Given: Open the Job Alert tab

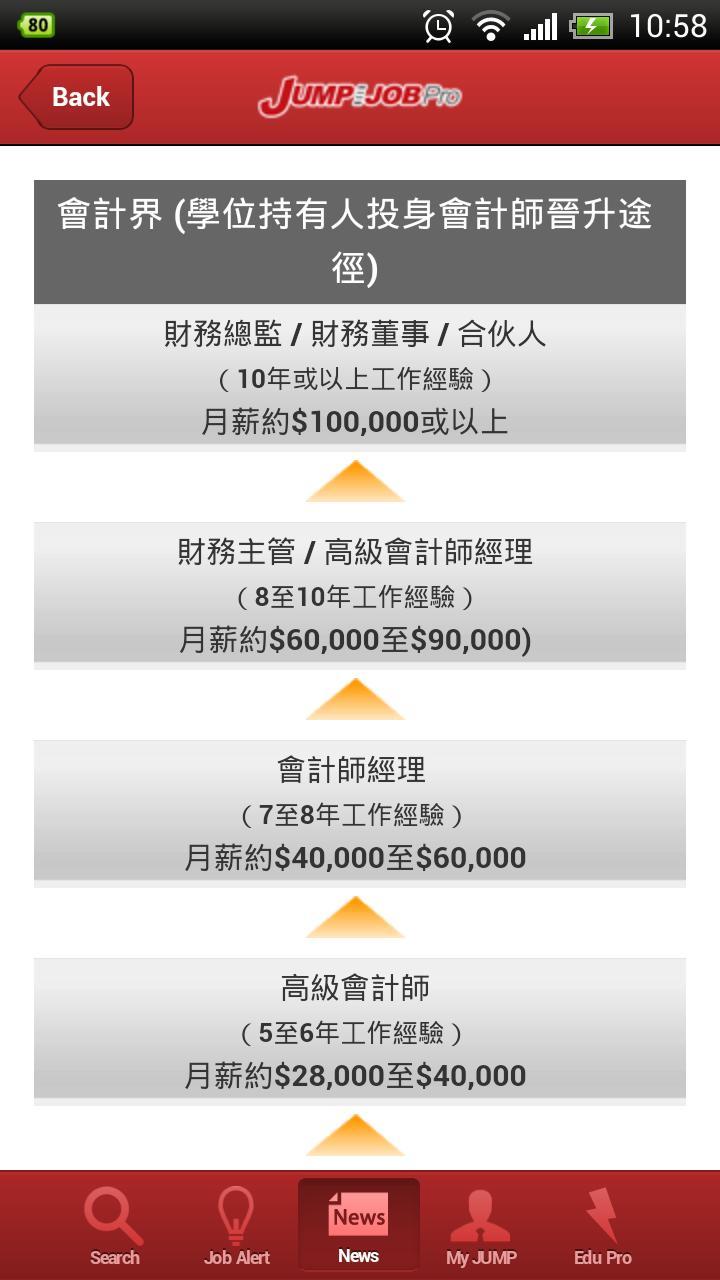Looking at the screenshot, I should coord(237,1226).
